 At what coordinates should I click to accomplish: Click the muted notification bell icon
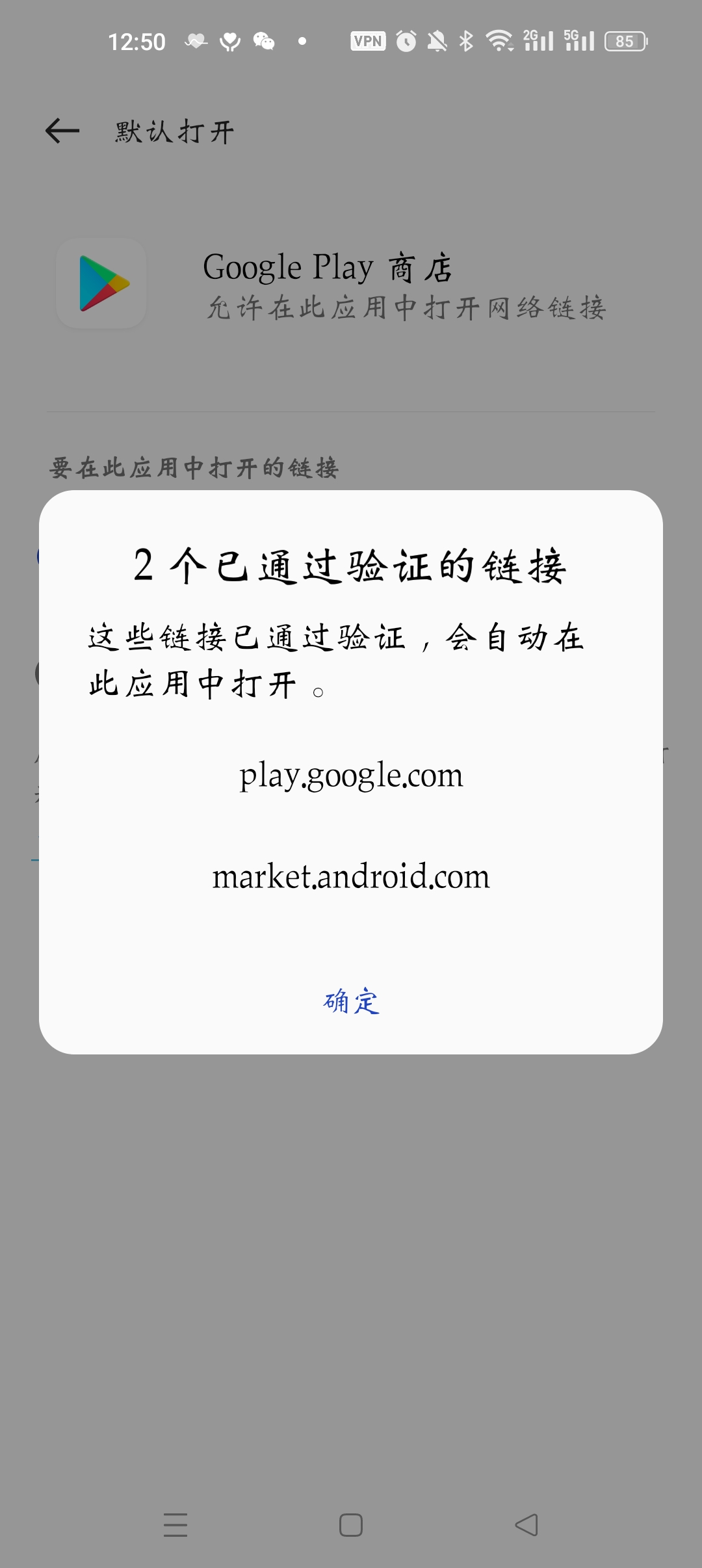(437, 40)
